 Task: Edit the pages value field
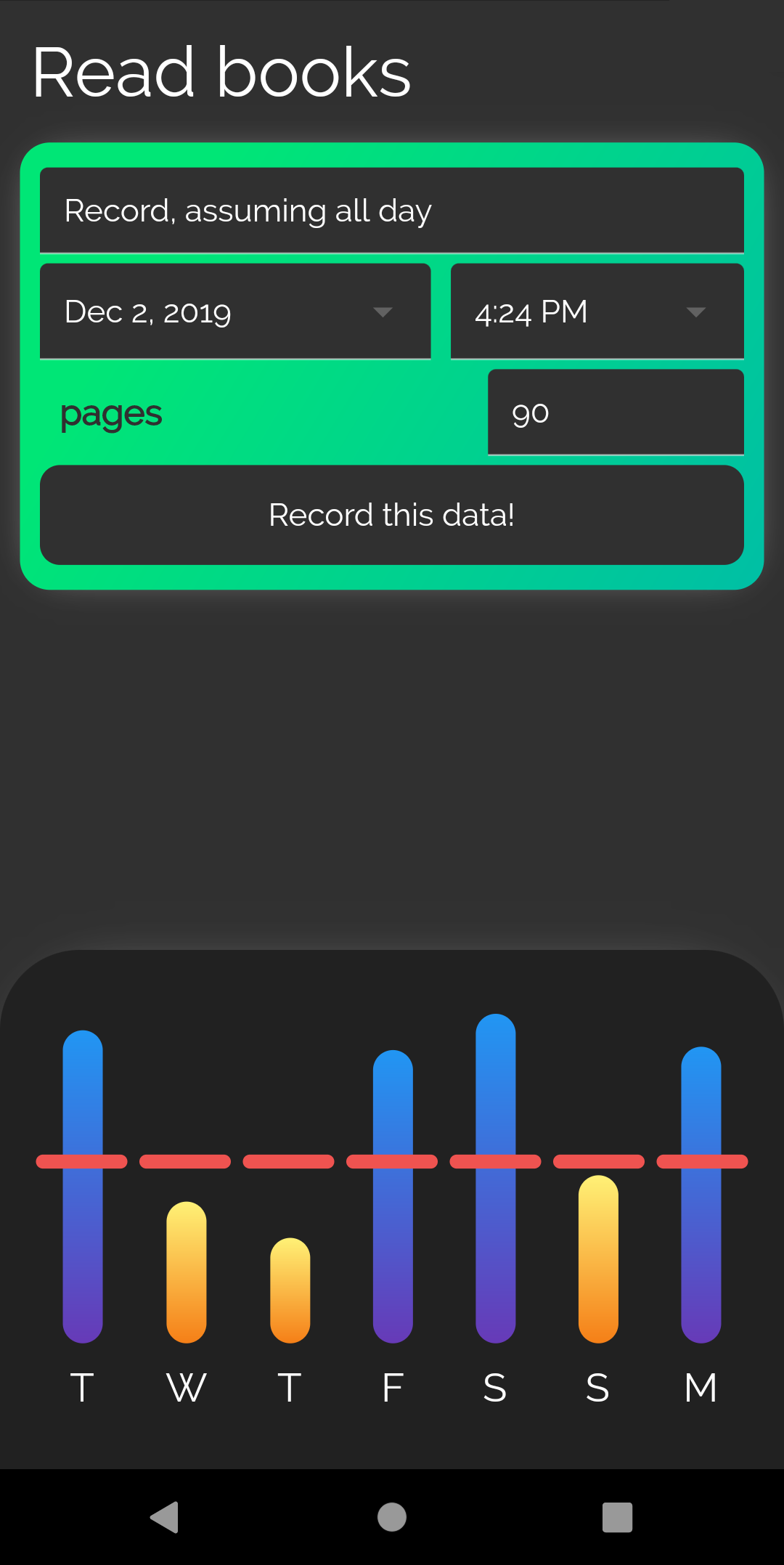(x=616, y=413)
